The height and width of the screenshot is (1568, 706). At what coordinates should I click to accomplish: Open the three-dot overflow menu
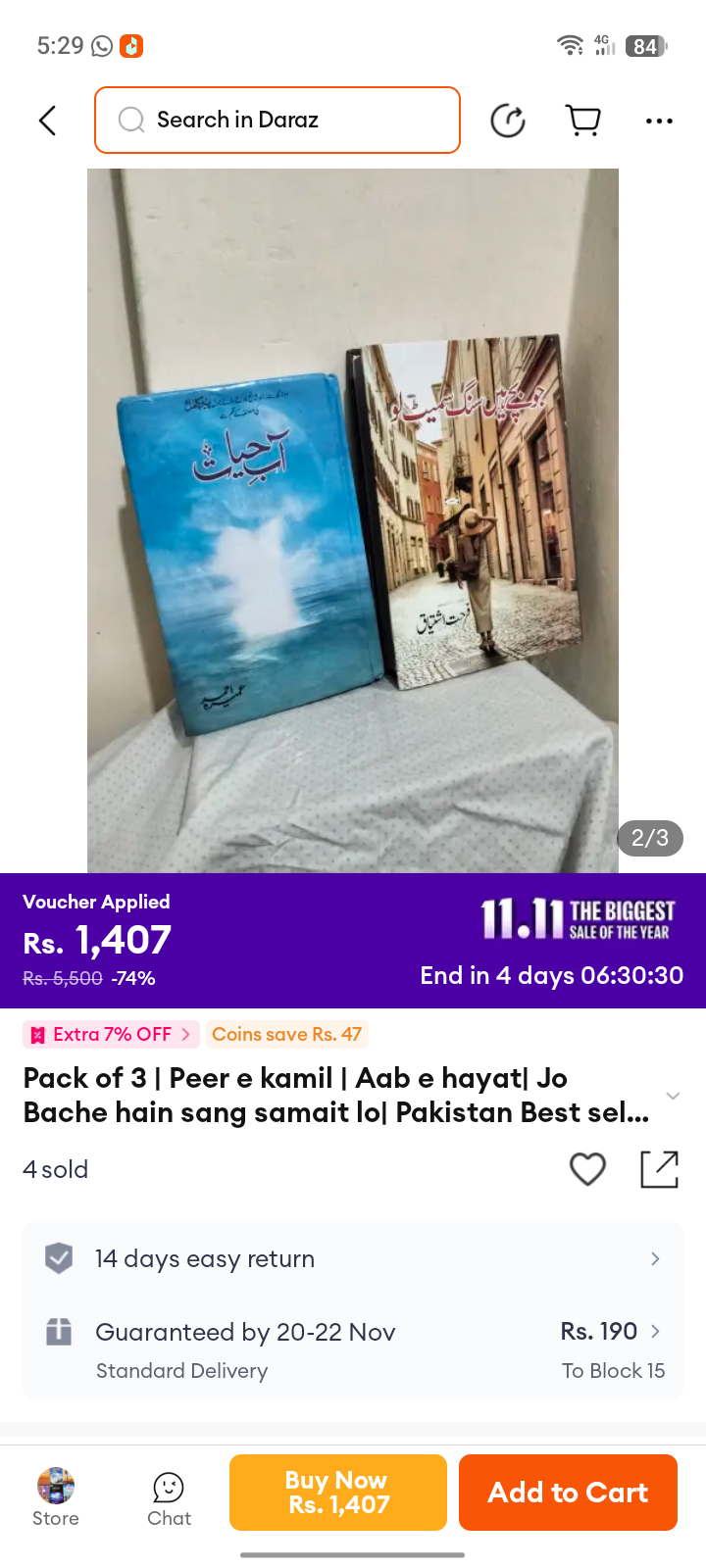(659, 121)
